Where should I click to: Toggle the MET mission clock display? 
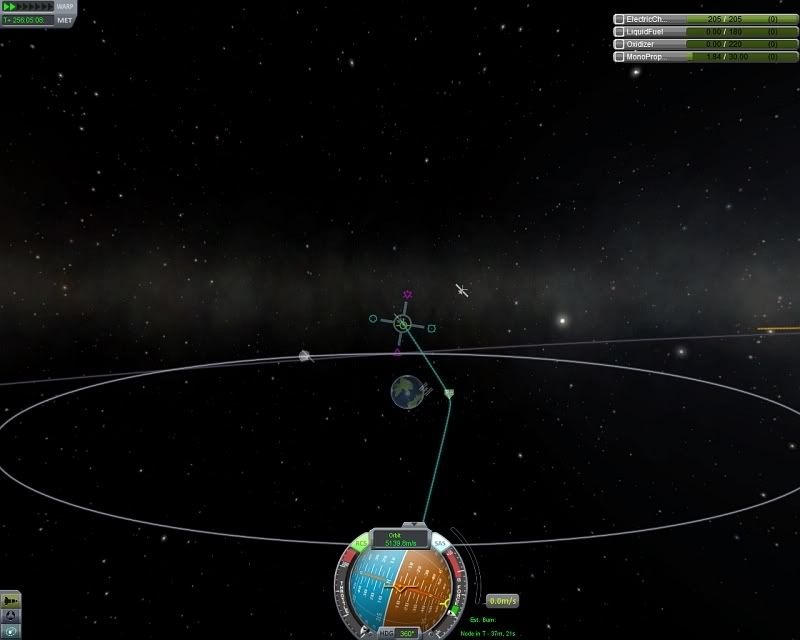tap(65, 20)
